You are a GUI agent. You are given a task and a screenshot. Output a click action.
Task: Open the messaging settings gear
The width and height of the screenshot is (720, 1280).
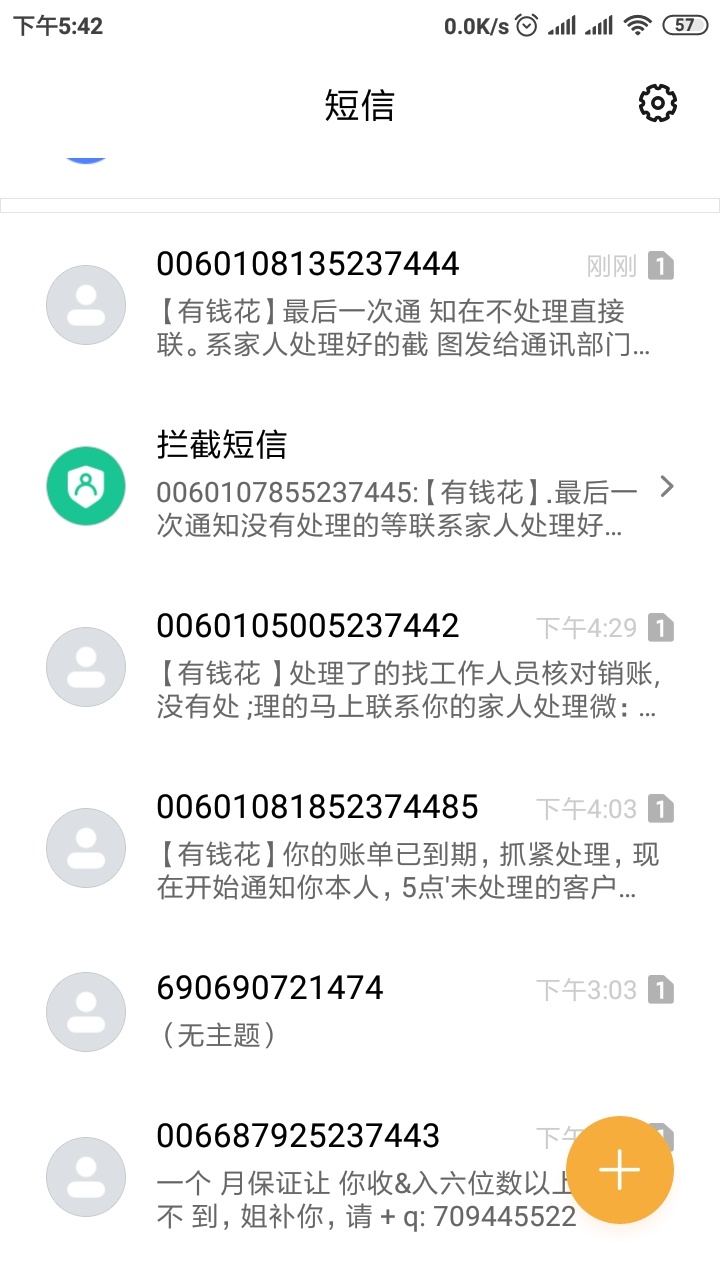click(657, 103)
